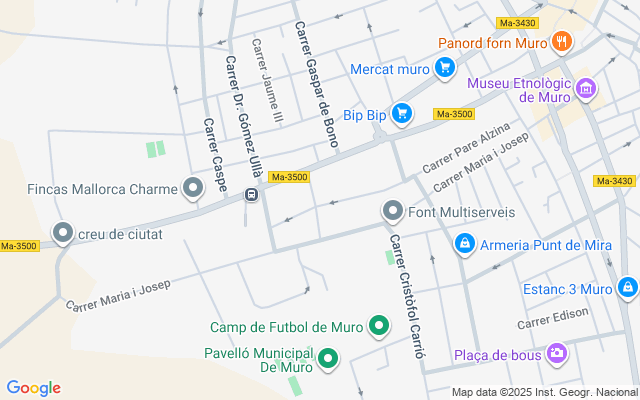Tap the Pavelló Municipal De Muro marker
The height and width of the screenshot is (400, 640).
[327, 358]
